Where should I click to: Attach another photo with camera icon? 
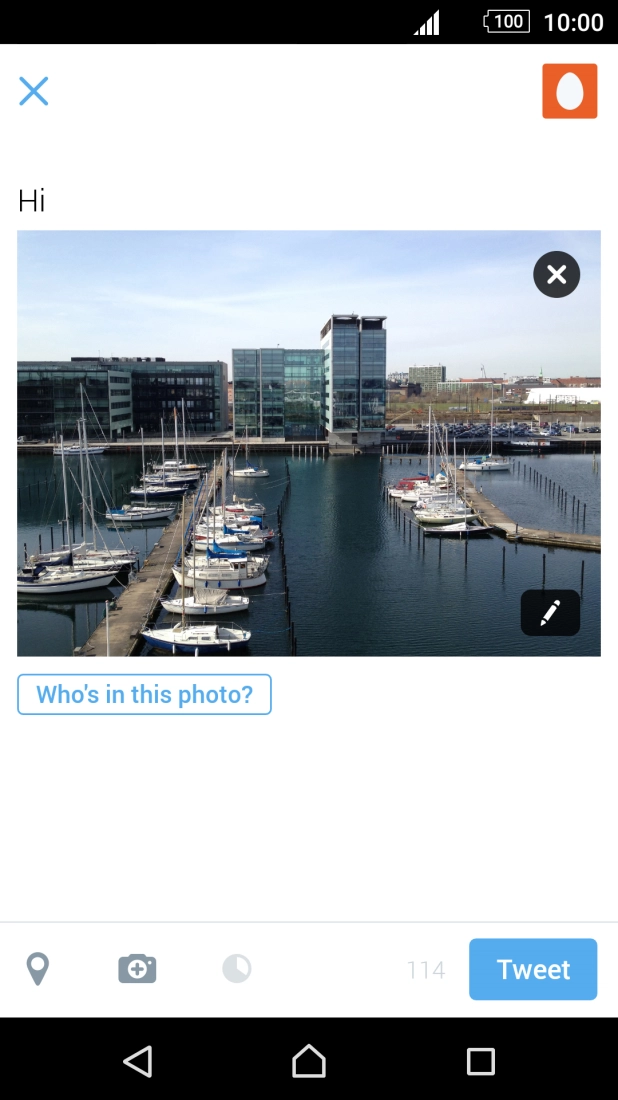point(137,969)
